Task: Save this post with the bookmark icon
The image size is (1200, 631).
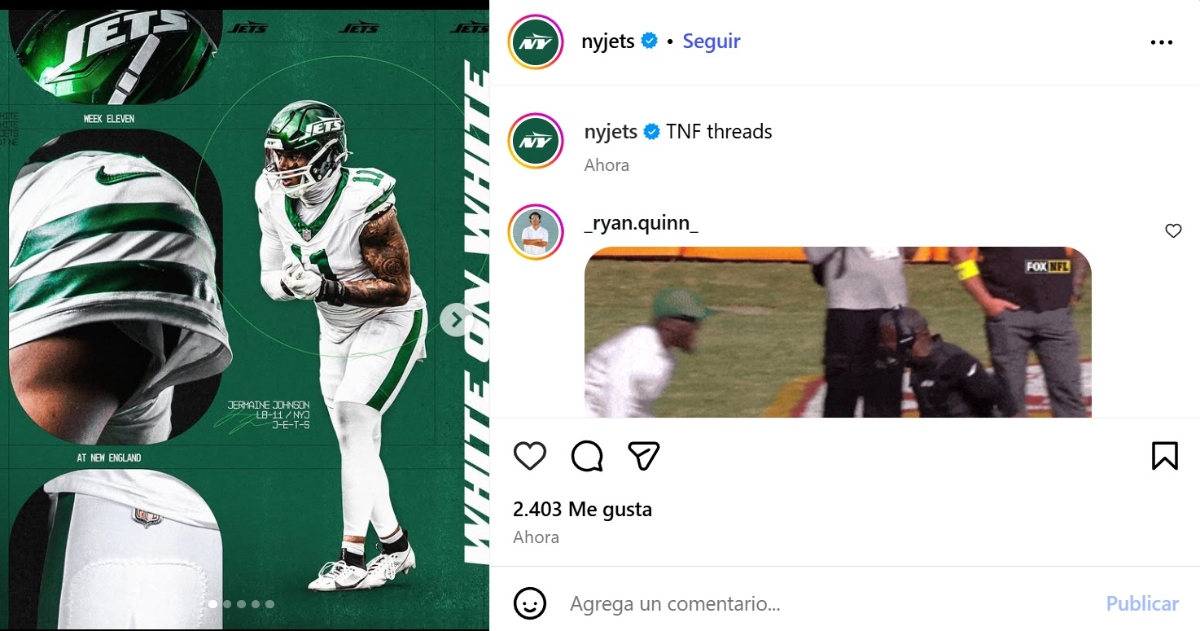Action: [x=1164, y=456]
